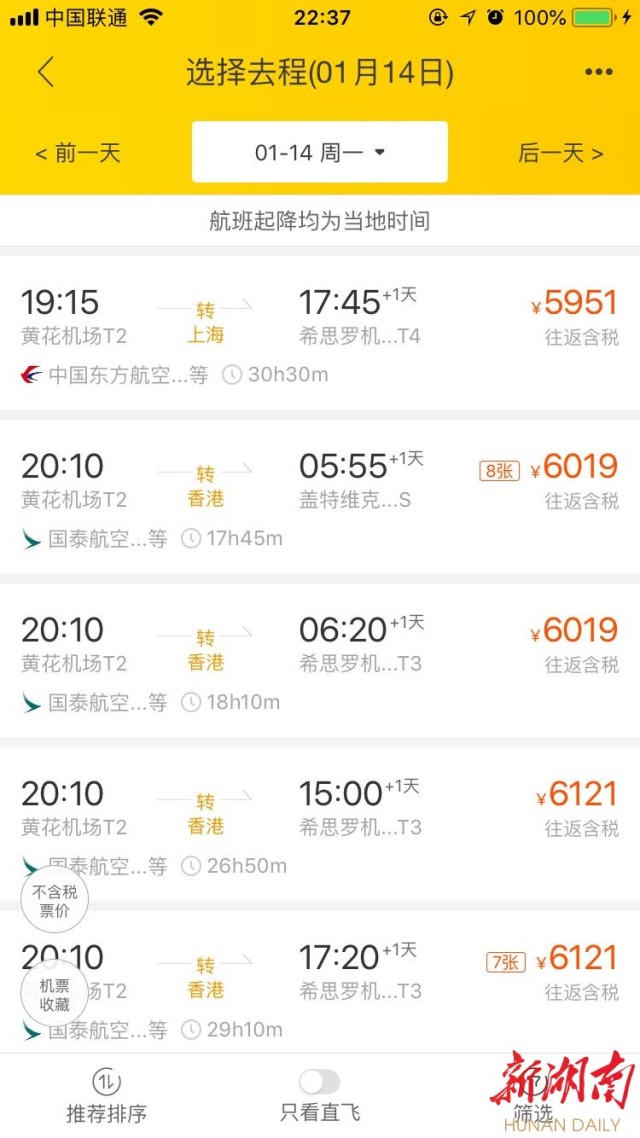Image resolution: width=640 pixels, height=1138 pixels.
Task: Go back using the top-left arrow
Action: point(46,73)
